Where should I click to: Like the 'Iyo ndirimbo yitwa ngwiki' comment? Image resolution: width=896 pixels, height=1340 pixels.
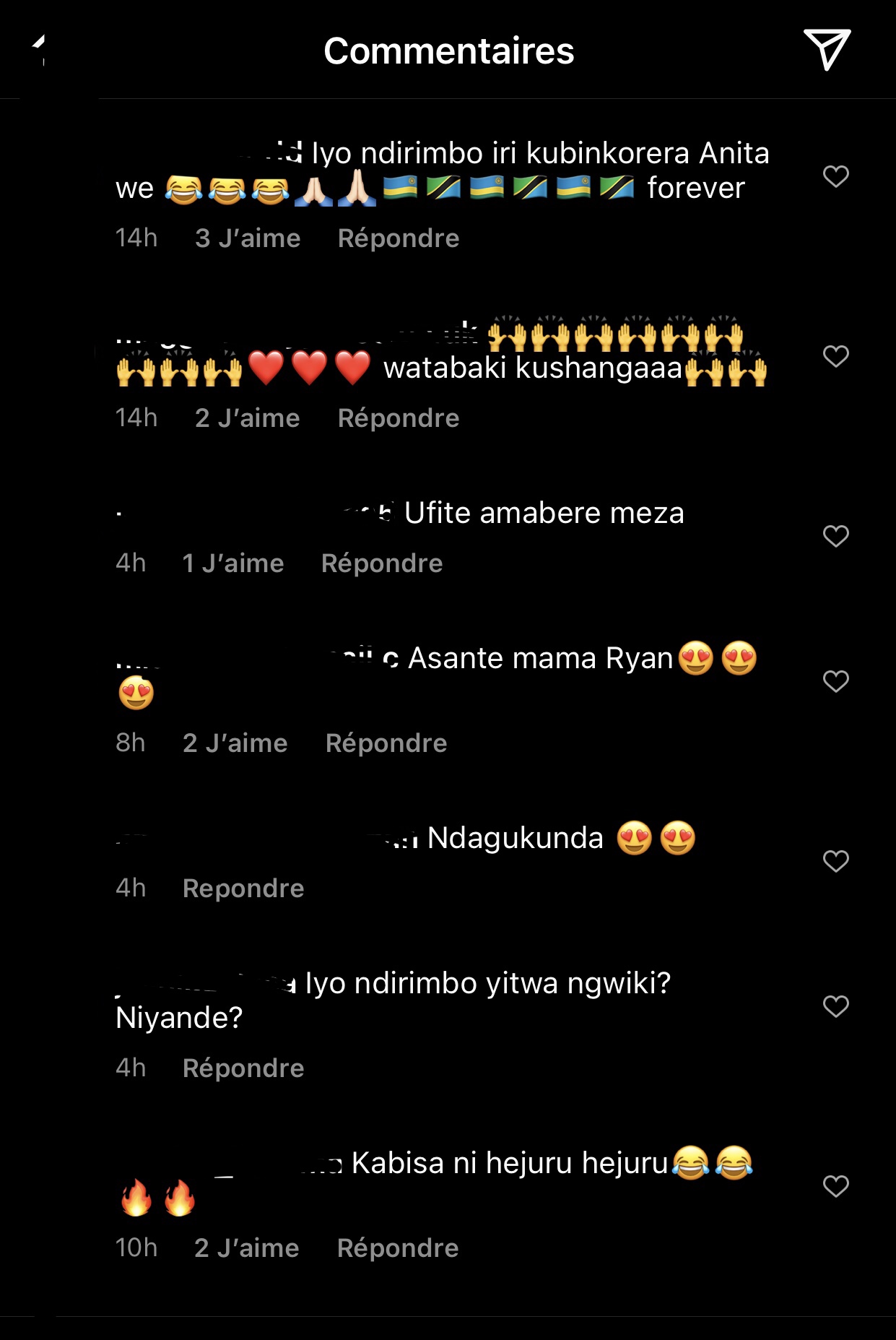click(x=835, y=1006)
